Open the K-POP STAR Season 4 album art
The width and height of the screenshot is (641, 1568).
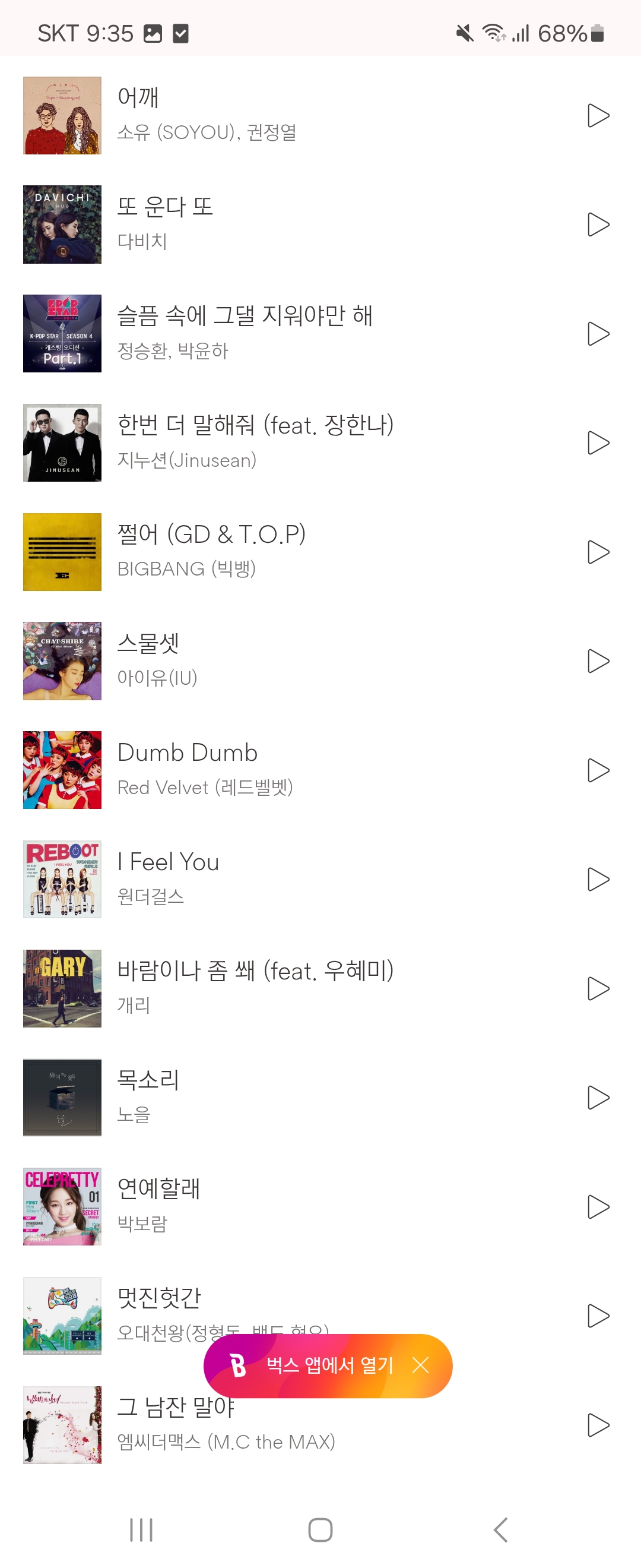[61, 333]
